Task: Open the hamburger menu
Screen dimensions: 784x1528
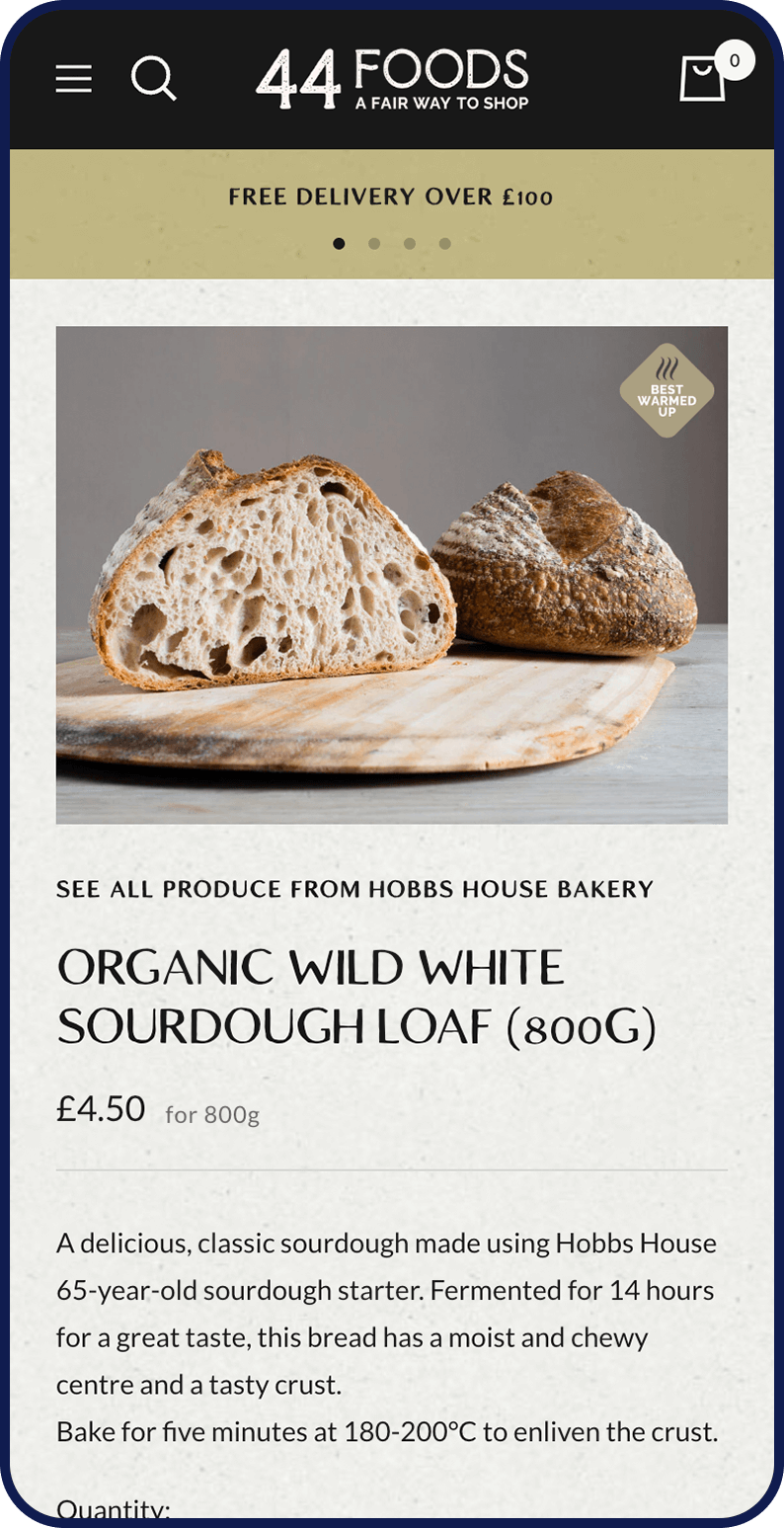Action: (74, 79)
